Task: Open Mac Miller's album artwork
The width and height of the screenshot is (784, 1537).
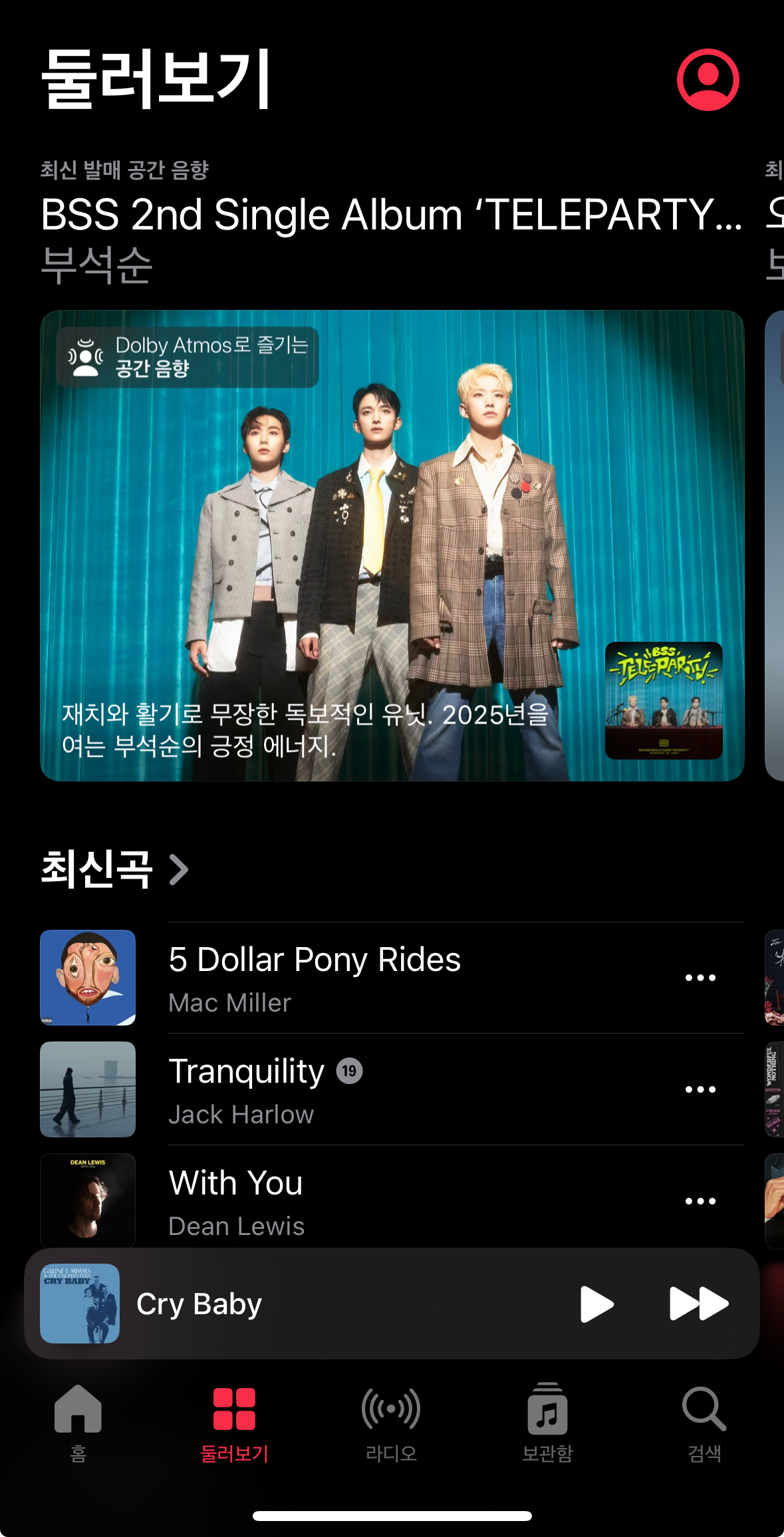Action: coord(87,977)
